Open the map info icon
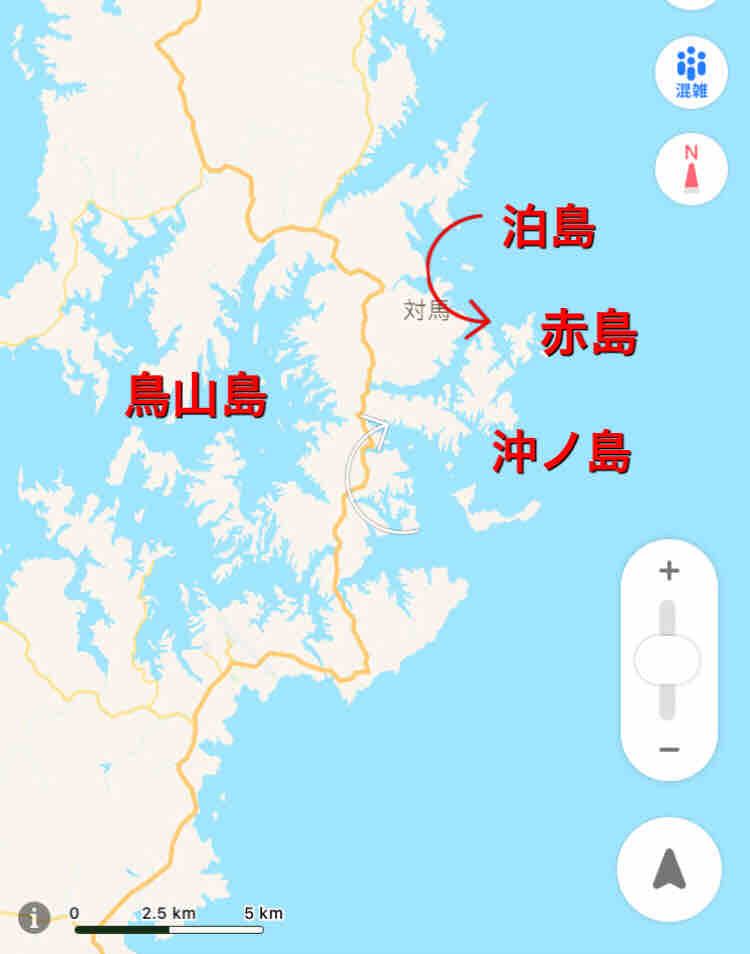This screenshot has height=954, width=750. point(34,917)
